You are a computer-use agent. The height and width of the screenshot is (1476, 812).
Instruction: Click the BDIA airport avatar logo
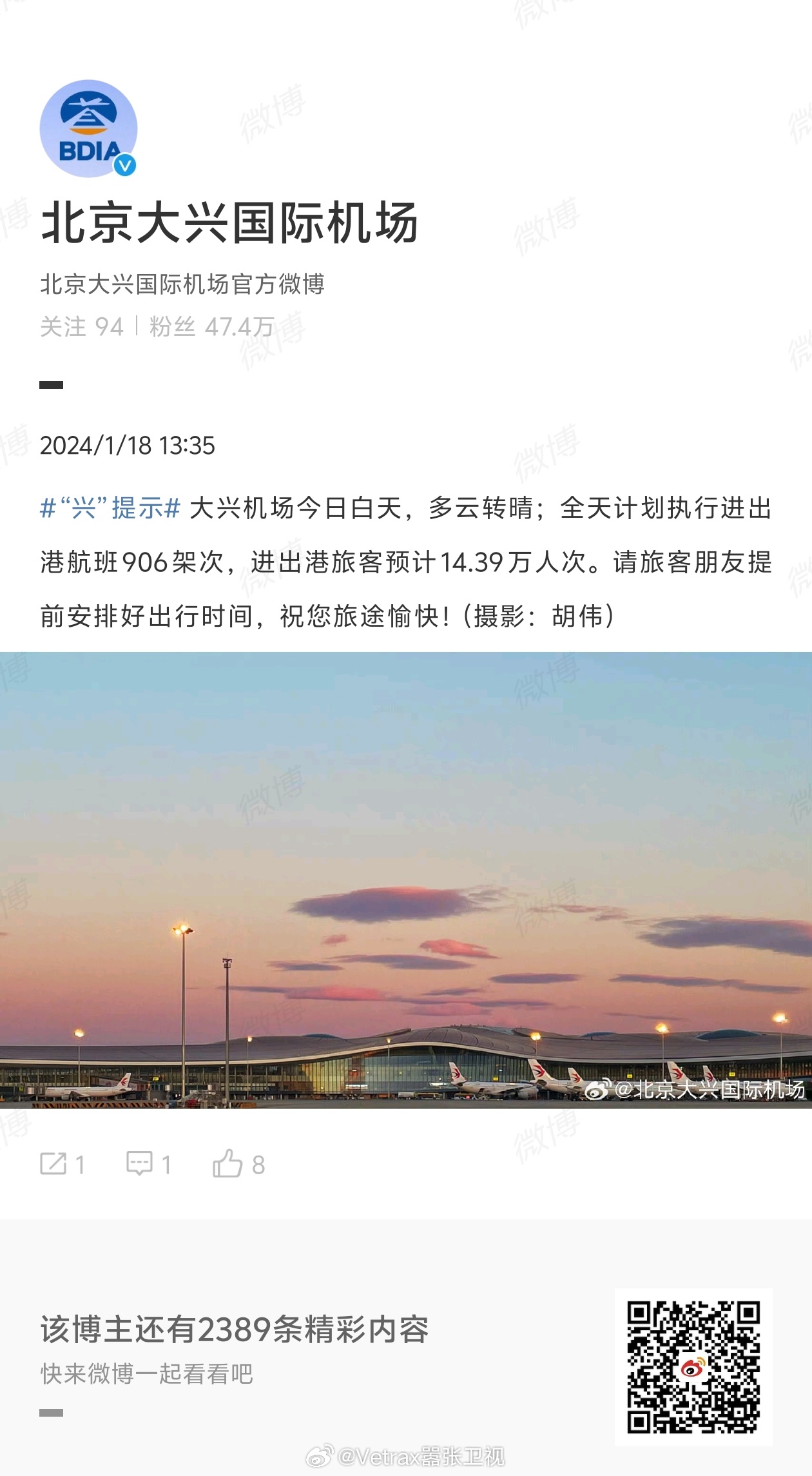tap(92, 128)
